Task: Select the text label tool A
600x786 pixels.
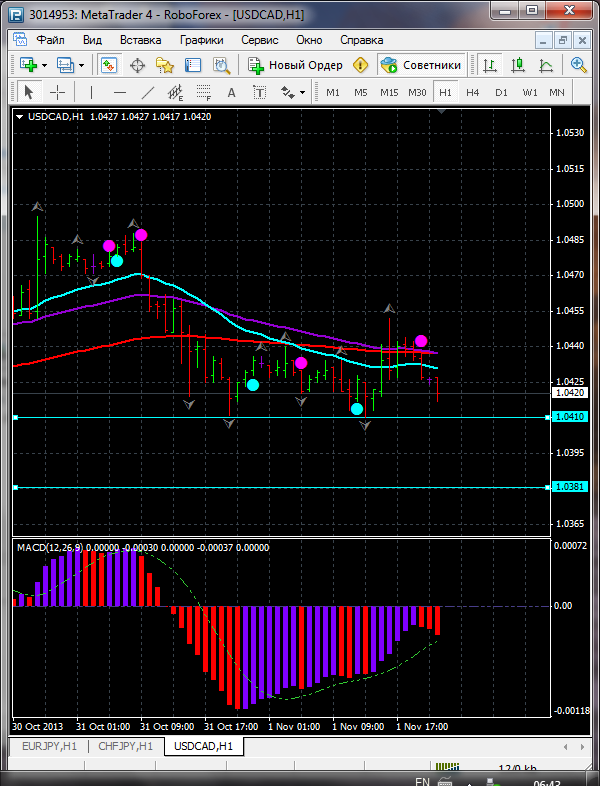Action: point(232,92)
